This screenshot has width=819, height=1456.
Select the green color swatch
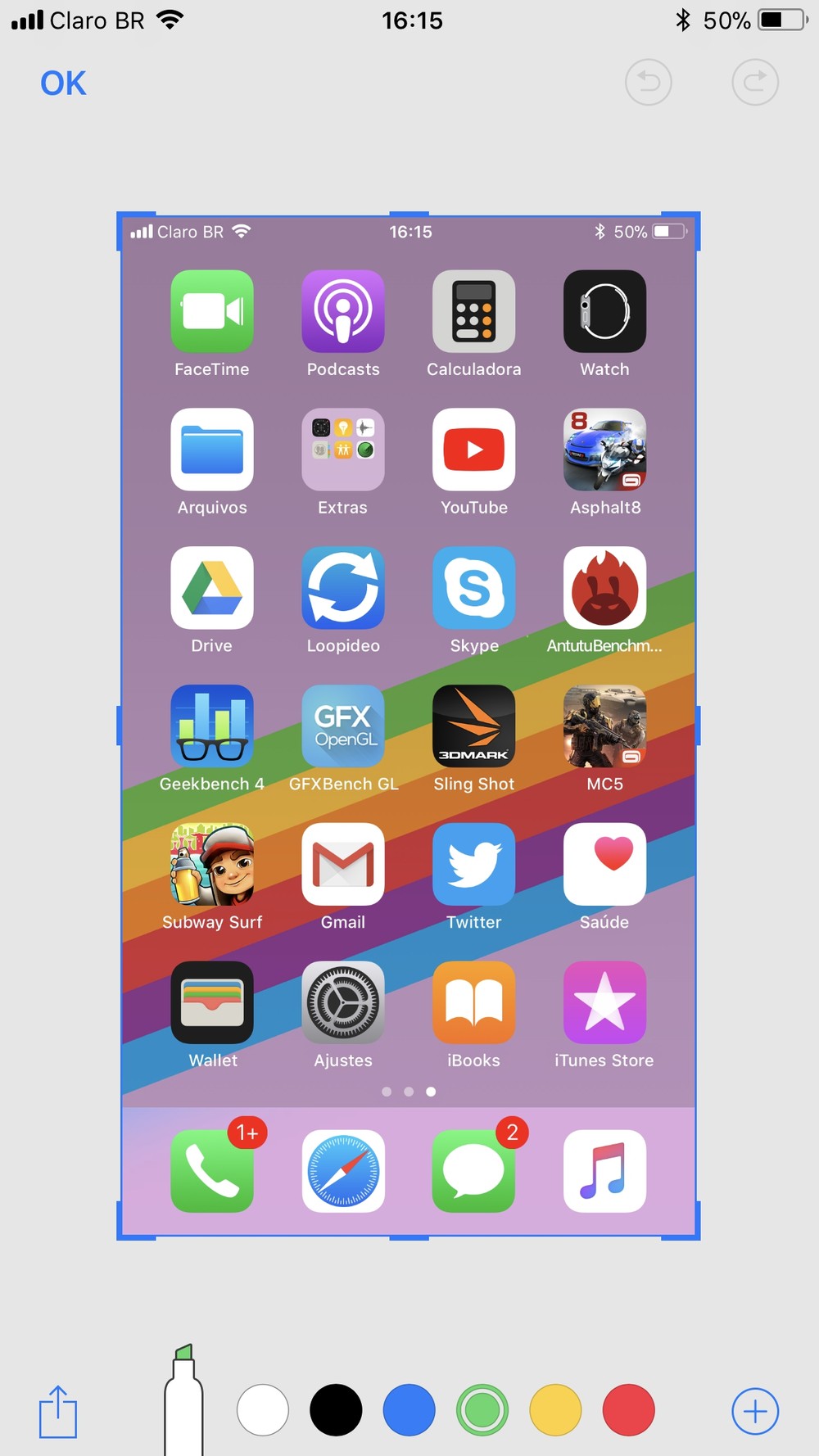[482, 1410]
